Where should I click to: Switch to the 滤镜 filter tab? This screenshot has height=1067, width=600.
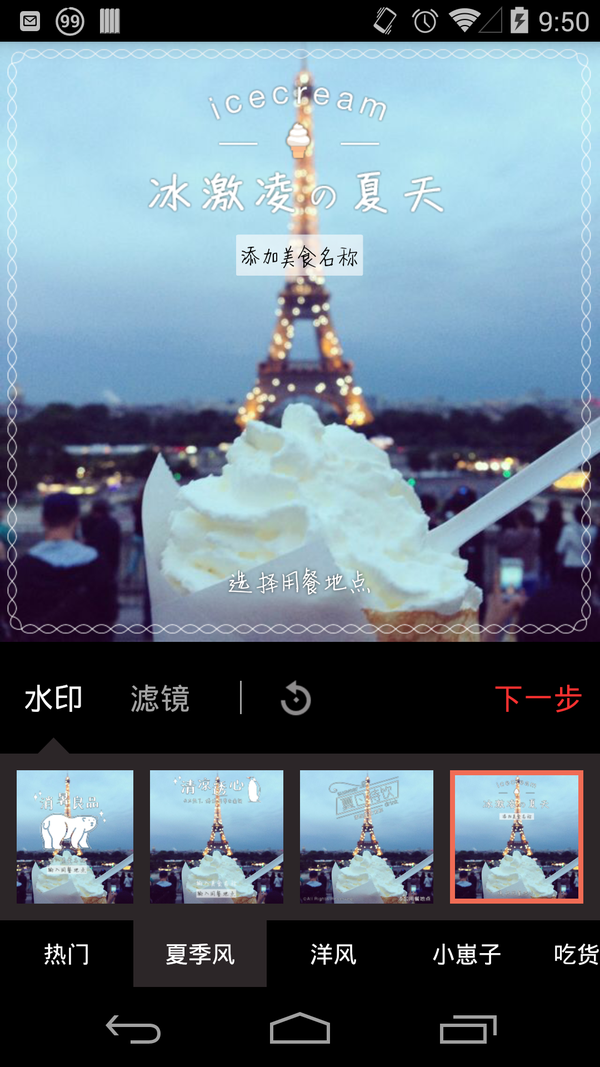160,699
